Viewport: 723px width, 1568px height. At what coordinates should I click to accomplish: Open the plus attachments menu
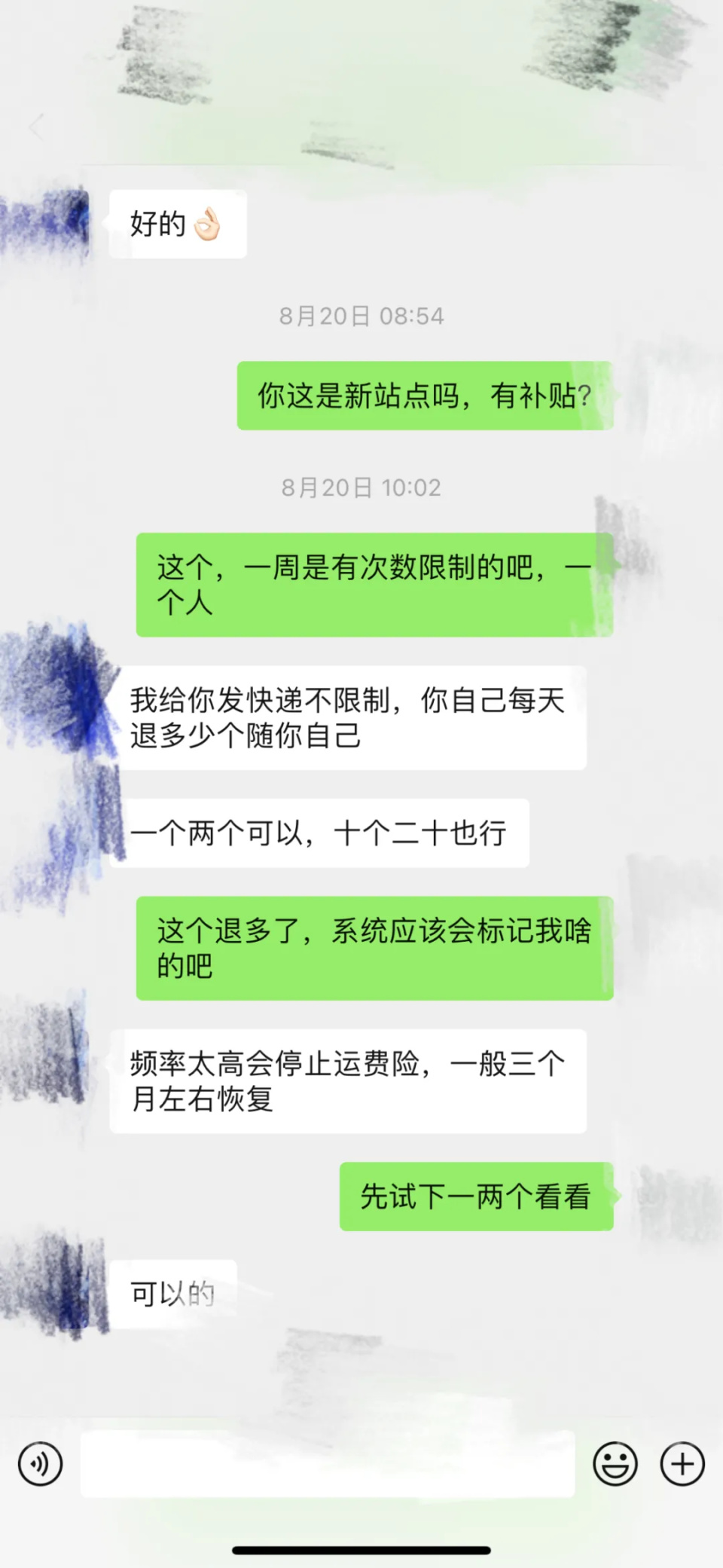682,1463
